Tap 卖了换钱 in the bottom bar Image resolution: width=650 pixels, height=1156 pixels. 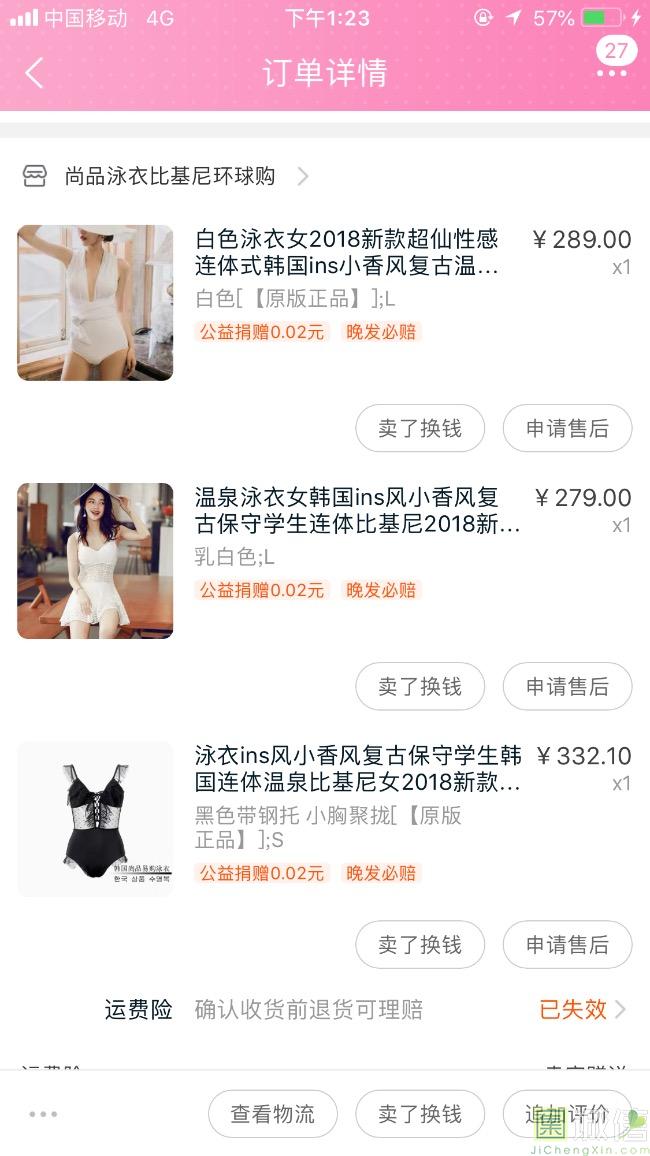pyautogui.click(x=420, y=1114)
